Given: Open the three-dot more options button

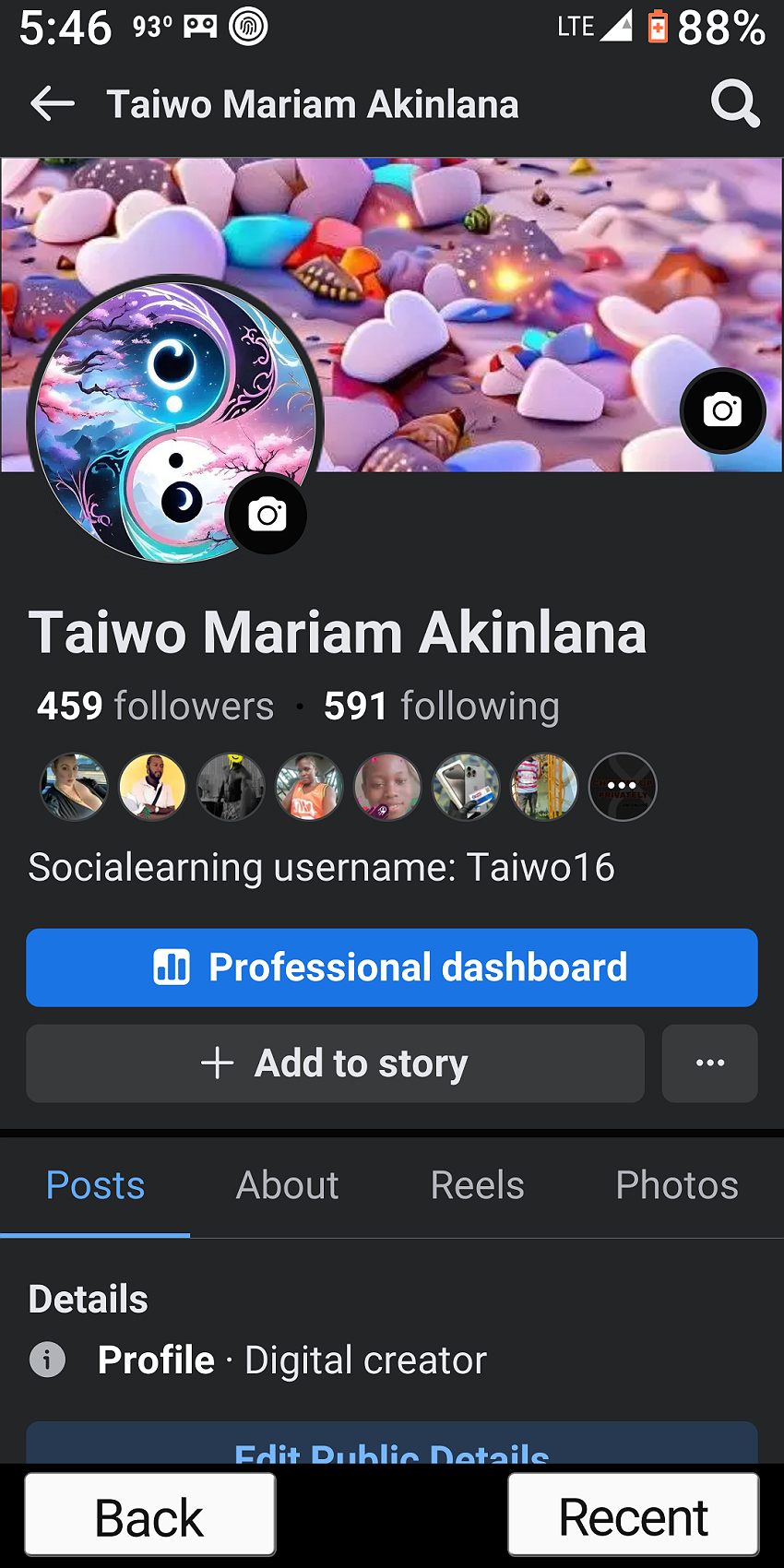Looking at the screenshot, I should (709, 1063).
